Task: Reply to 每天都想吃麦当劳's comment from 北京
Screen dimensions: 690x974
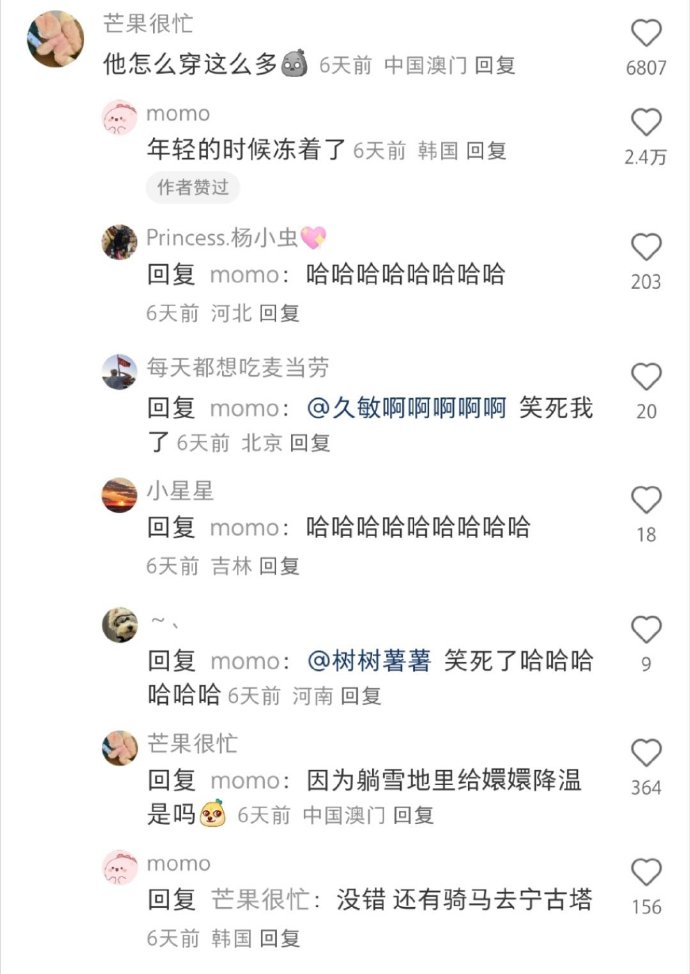Action: point(310,442)
